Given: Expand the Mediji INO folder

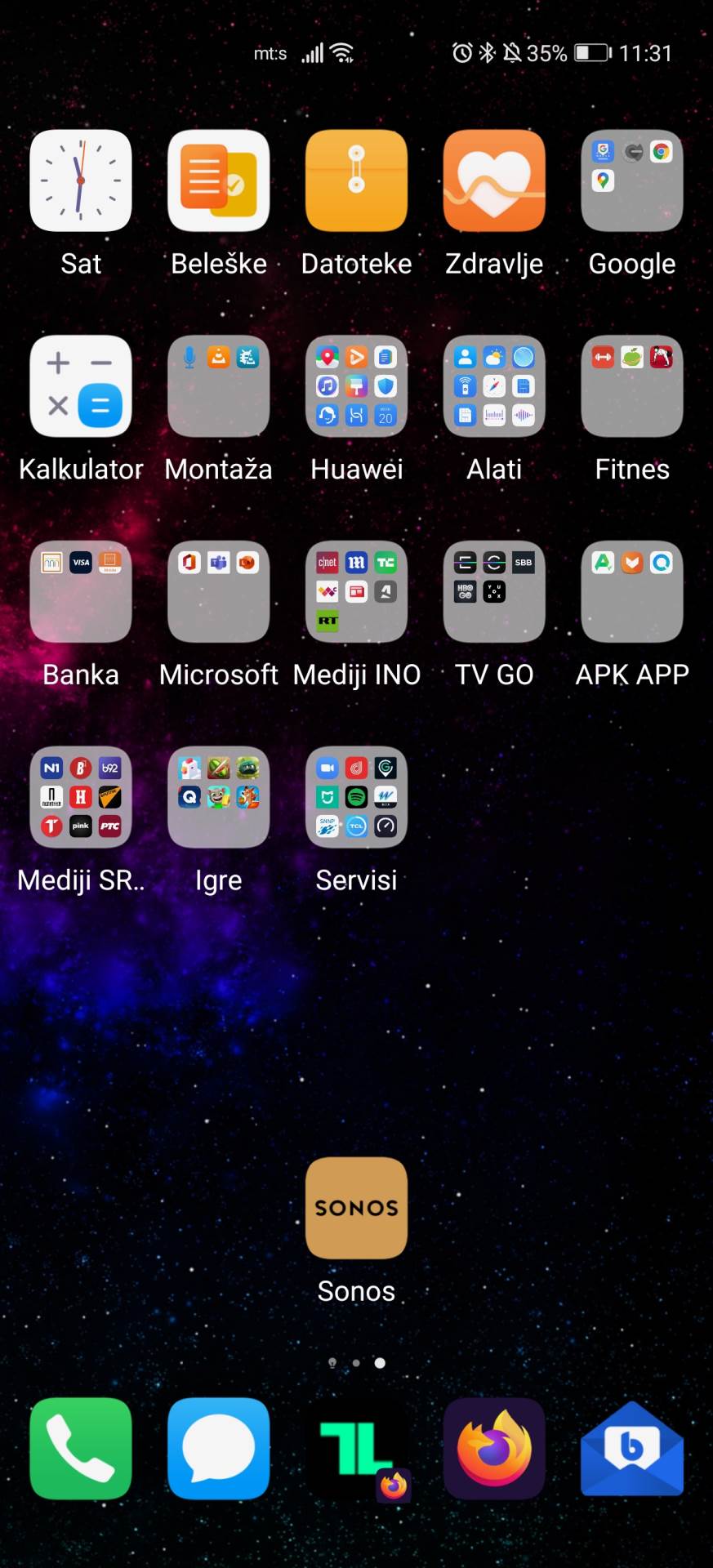Looking at the screenshot, I should coord(356,592).
